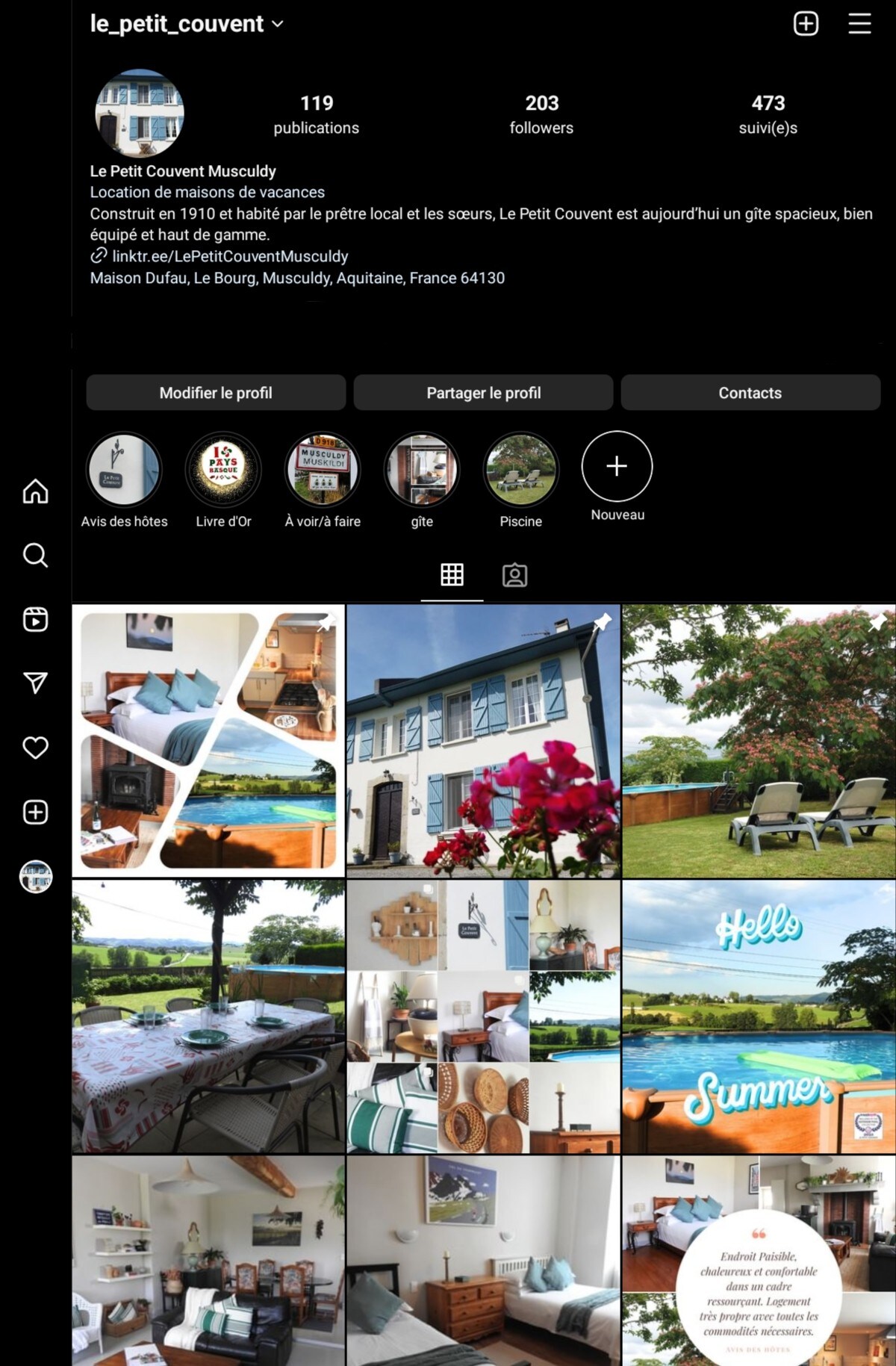
Task: View the Livre d'Or highlight
Action: pos(223,471)
